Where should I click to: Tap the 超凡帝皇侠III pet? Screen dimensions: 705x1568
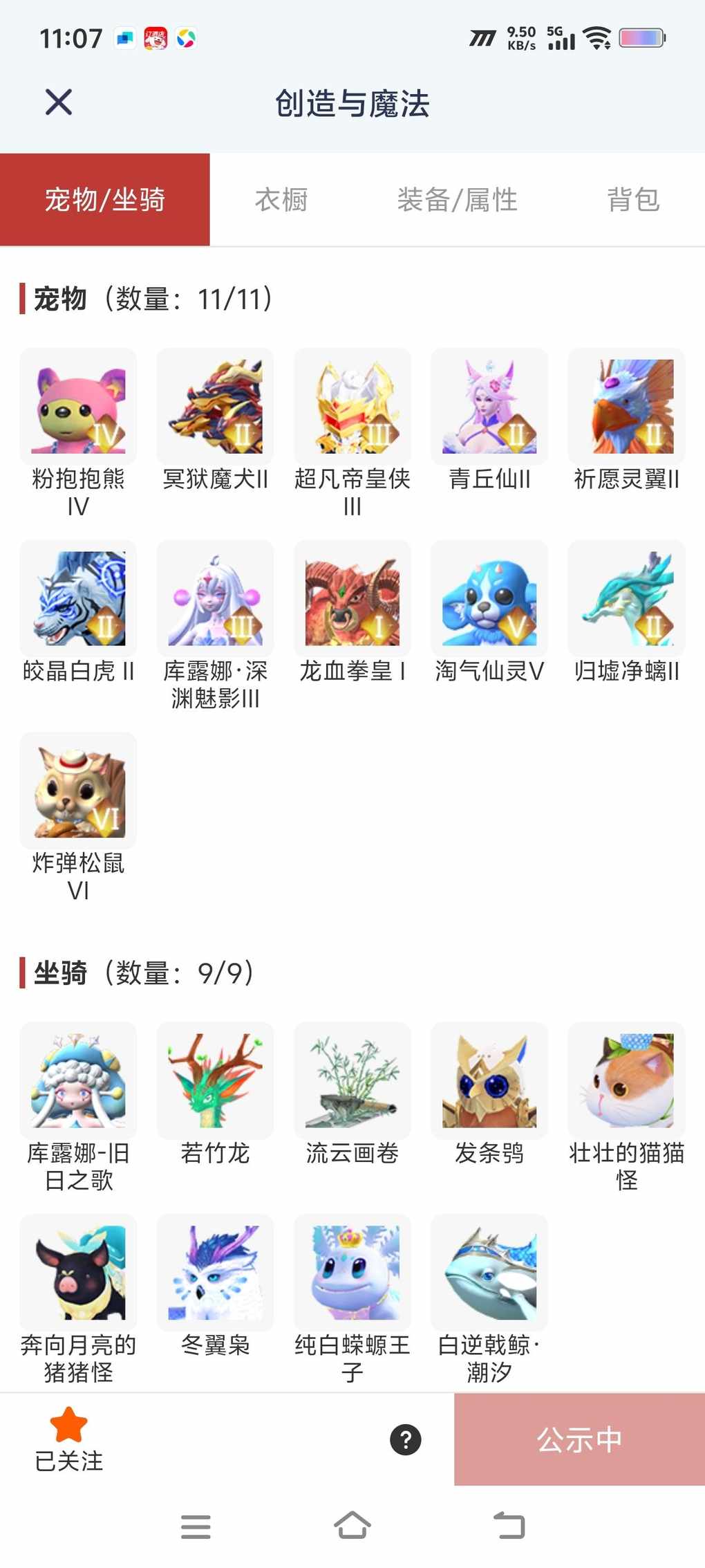352,407
